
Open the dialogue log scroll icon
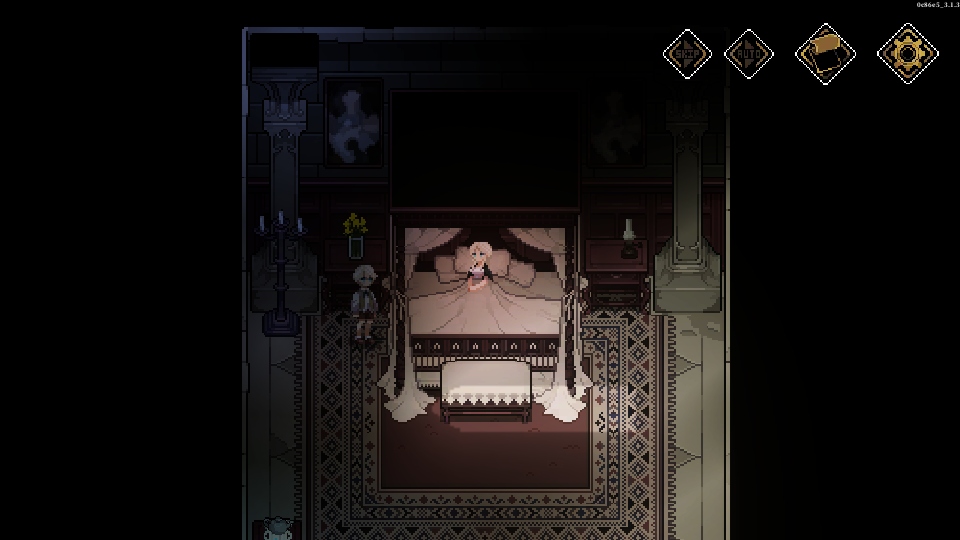pos(825,53)
